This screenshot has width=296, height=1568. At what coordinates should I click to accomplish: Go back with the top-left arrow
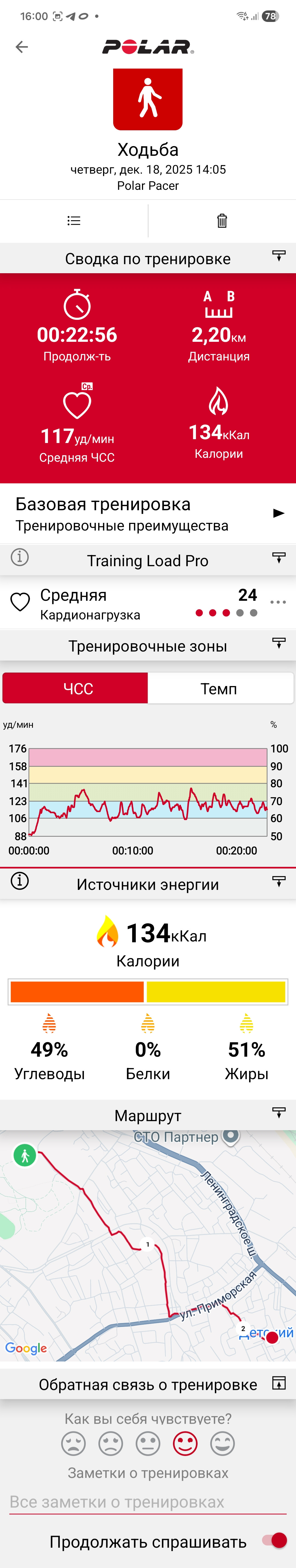pos(22,47)
